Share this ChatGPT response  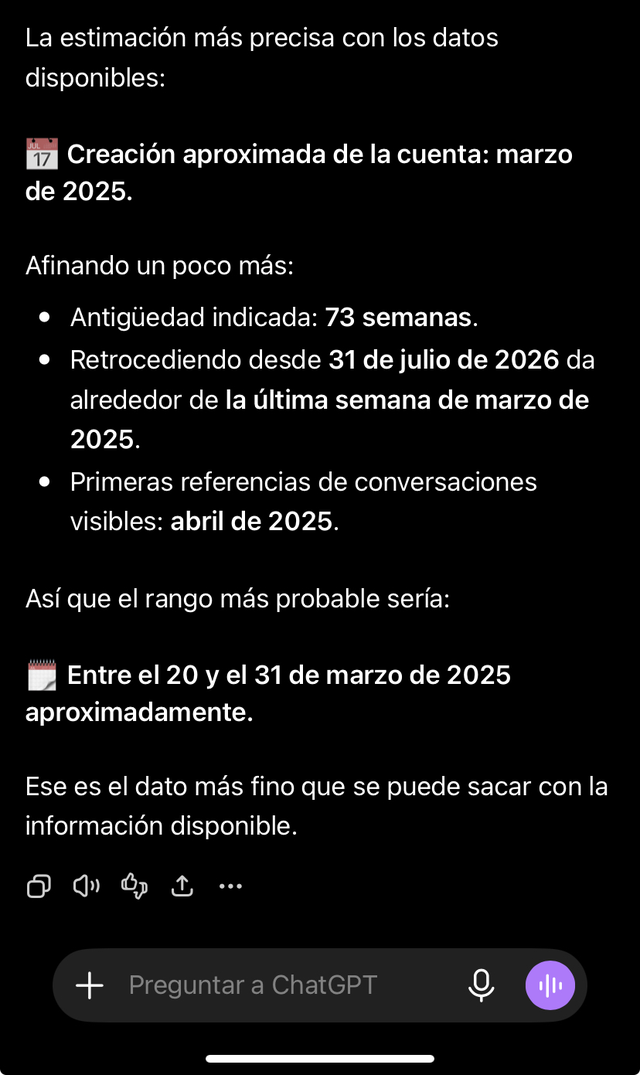click(182, 886)
